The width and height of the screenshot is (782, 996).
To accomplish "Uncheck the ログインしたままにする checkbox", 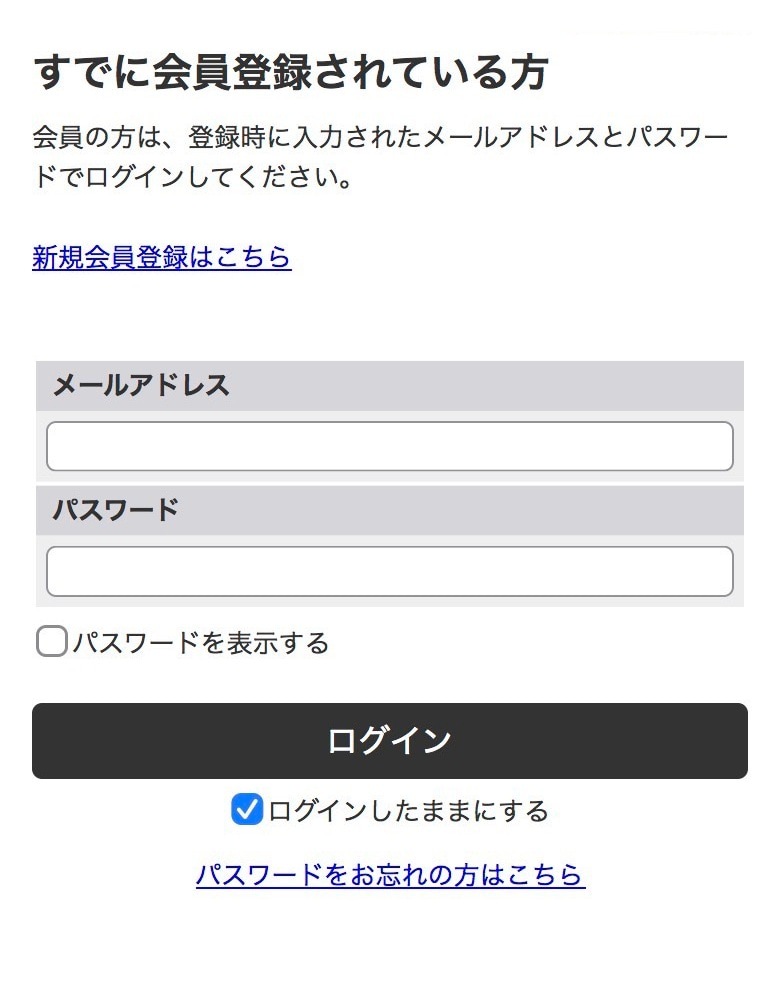I will point(246,810).
